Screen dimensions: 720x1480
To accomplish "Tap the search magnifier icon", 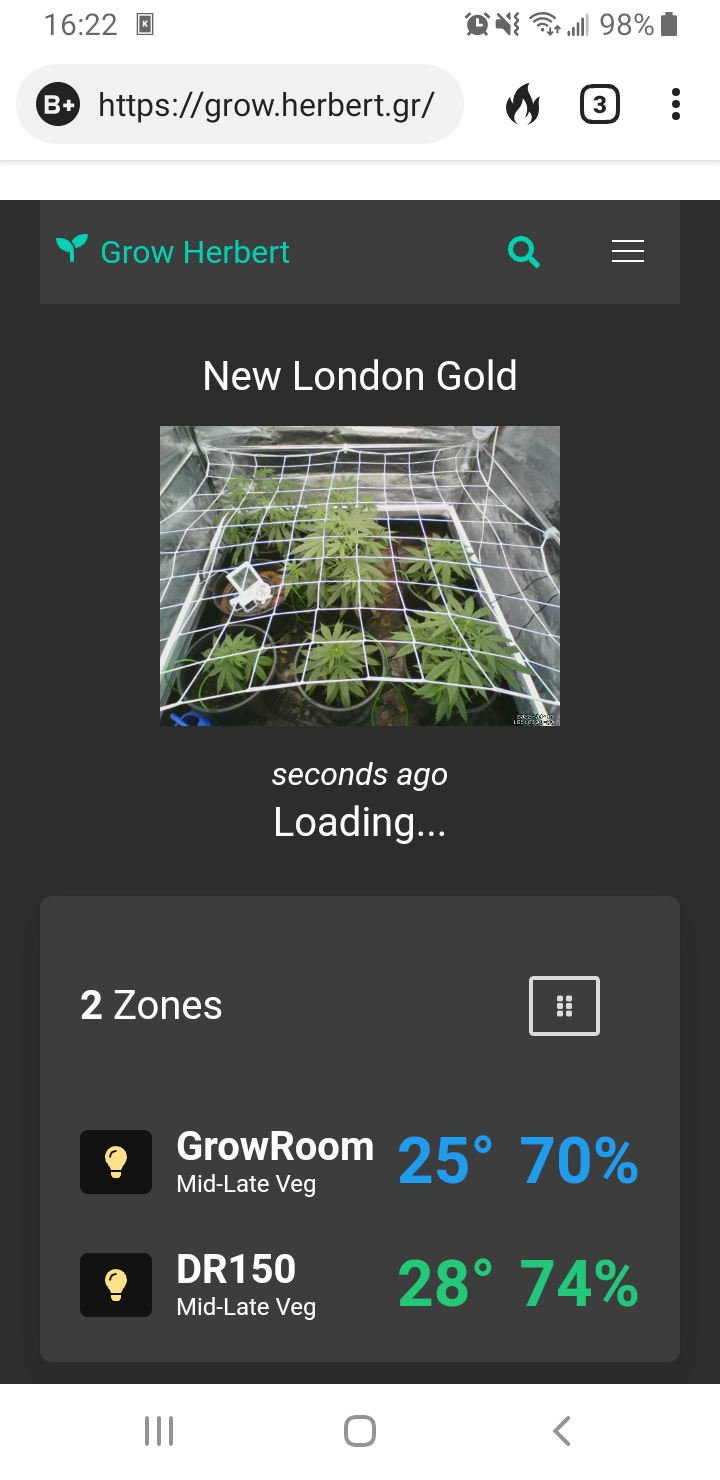I will click(x=523, y=252).
